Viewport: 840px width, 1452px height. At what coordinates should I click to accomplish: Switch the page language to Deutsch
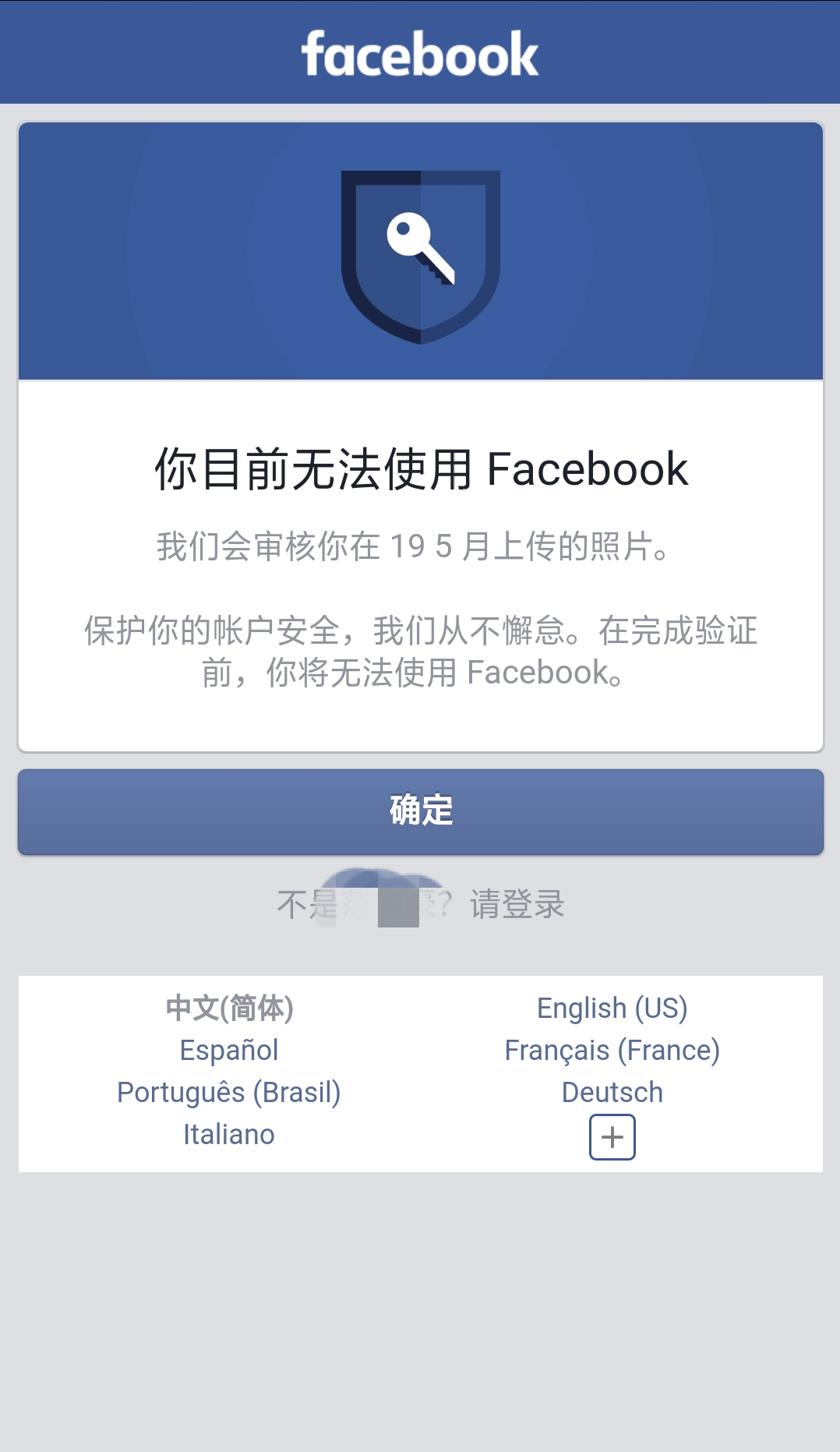click(612, 1091)
